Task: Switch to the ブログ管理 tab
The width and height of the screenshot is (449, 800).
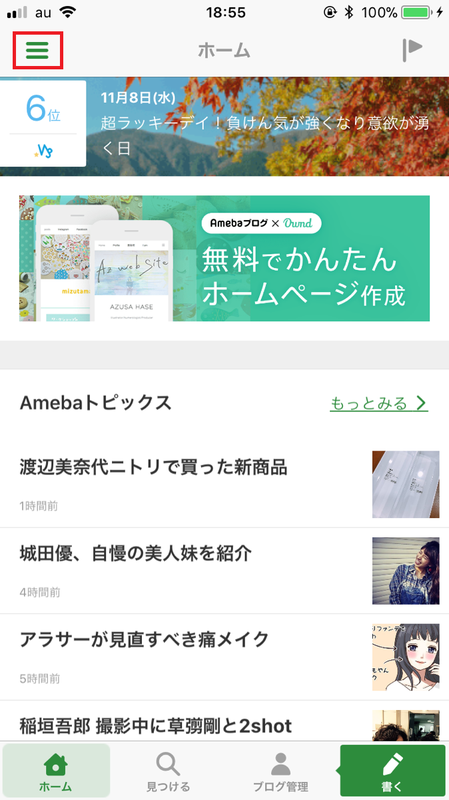Action: (280, 770)
